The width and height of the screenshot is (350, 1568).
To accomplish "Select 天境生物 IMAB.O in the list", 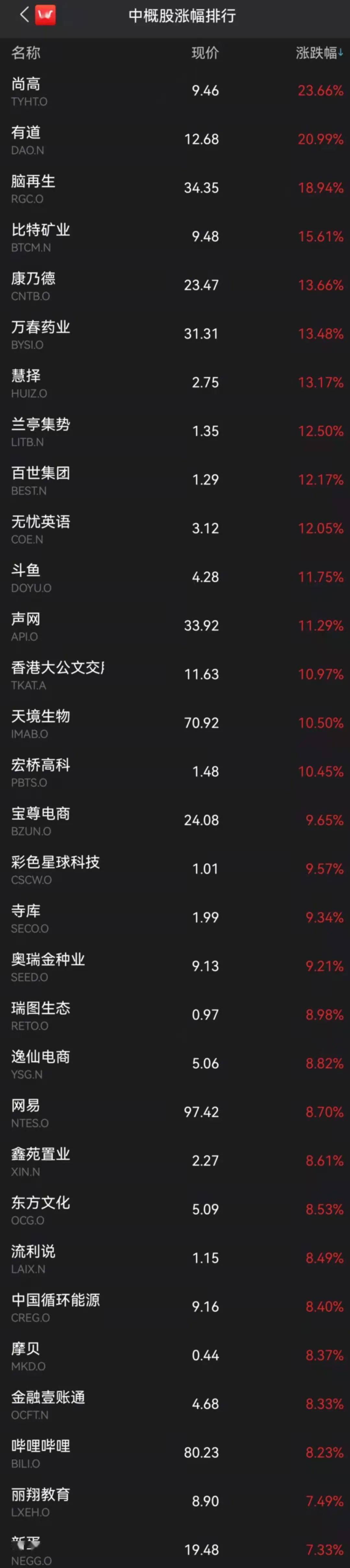I will click(x=175, y=723).
